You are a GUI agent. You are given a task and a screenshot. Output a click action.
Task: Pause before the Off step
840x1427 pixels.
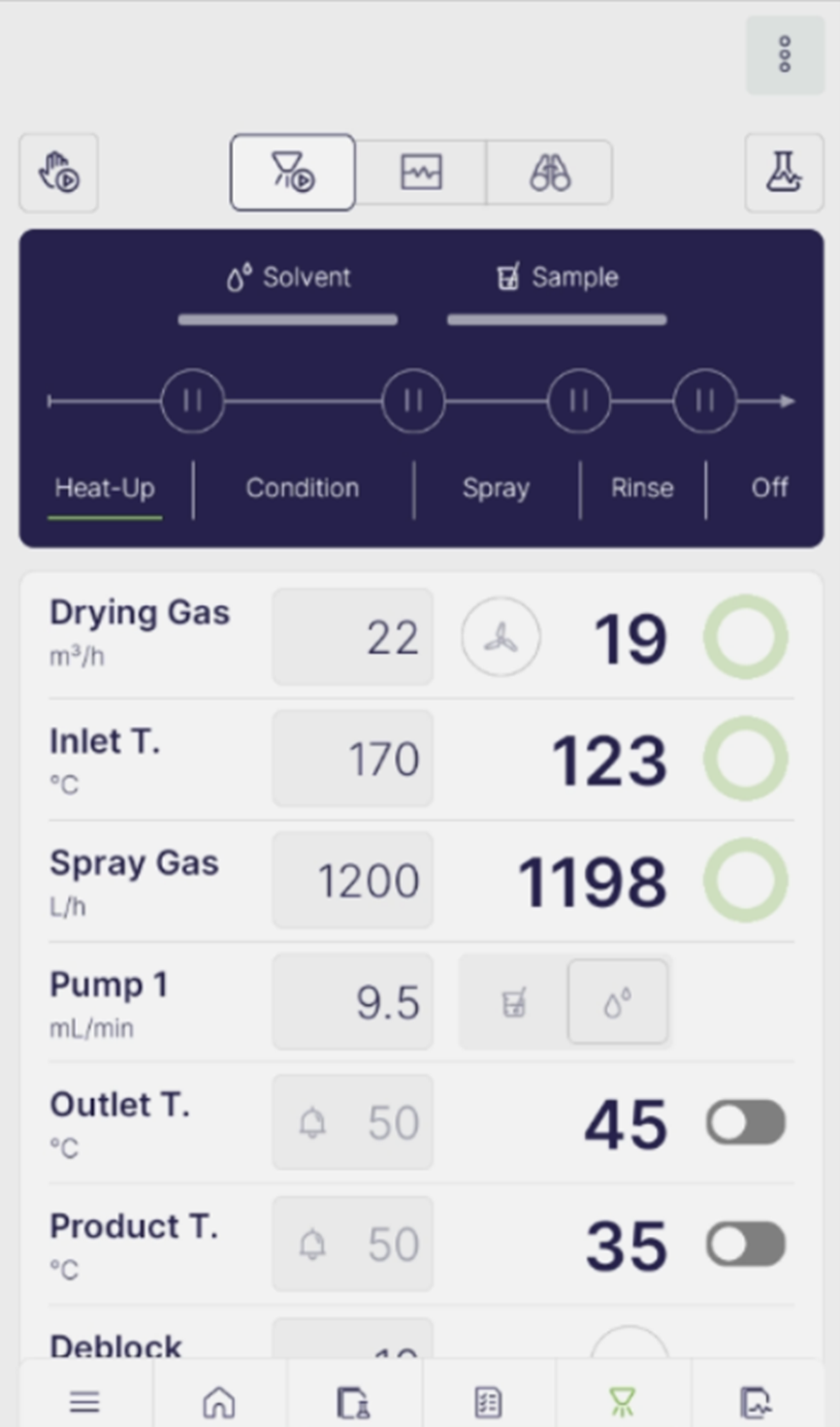[705, 401]
